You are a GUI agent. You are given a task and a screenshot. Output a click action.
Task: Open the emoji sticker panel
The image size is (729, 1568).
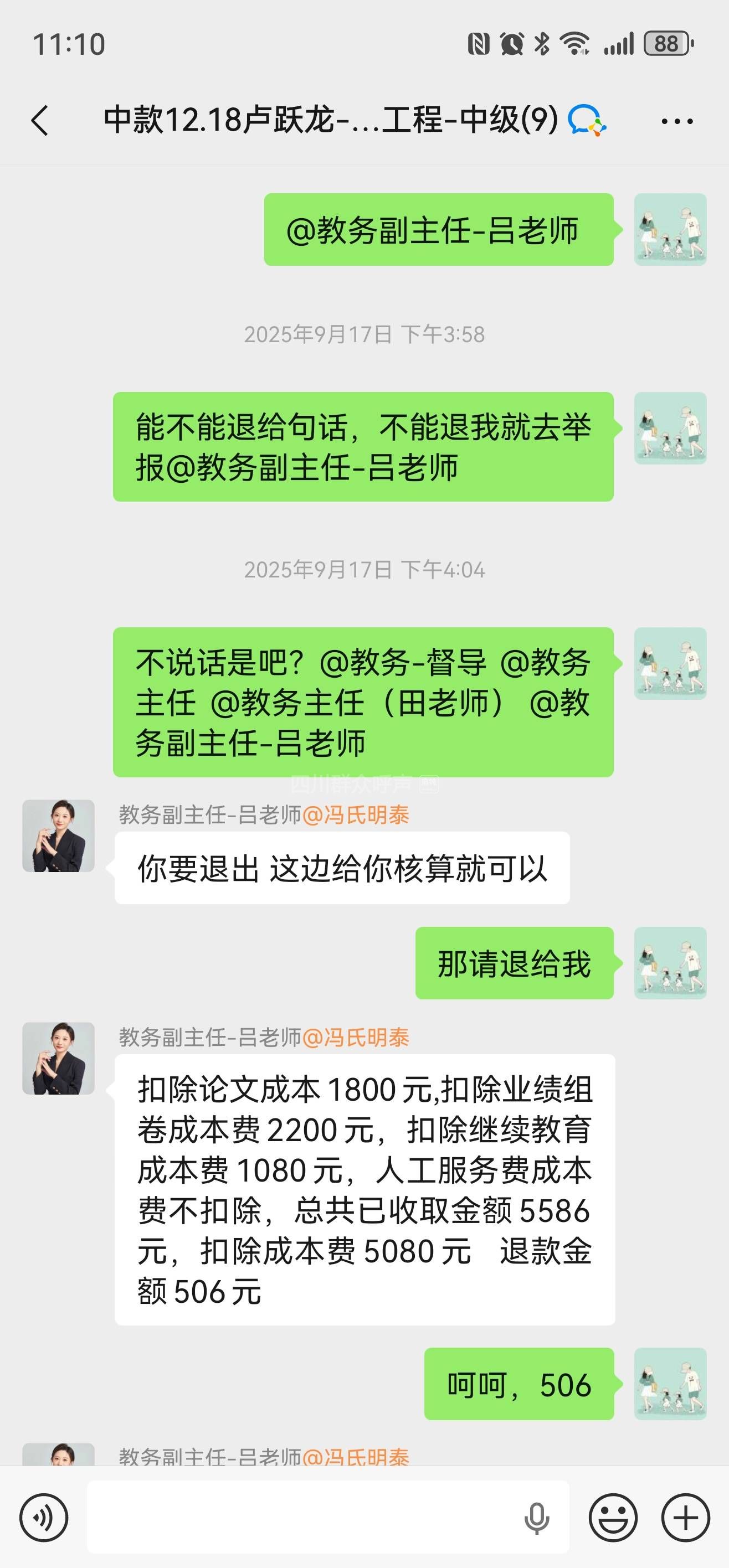613,1518
